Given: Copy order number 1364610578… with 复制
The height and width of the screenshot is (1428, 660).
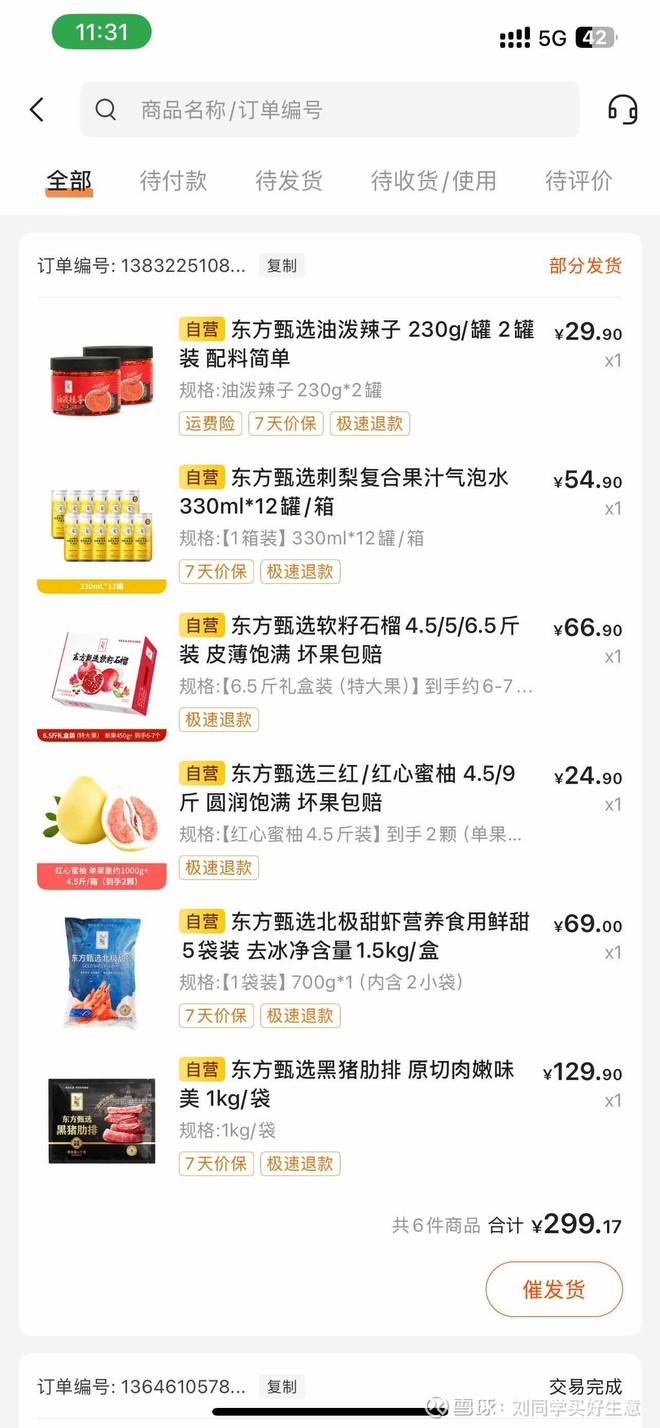Looking at the screenshot, I should (282, 1387).
